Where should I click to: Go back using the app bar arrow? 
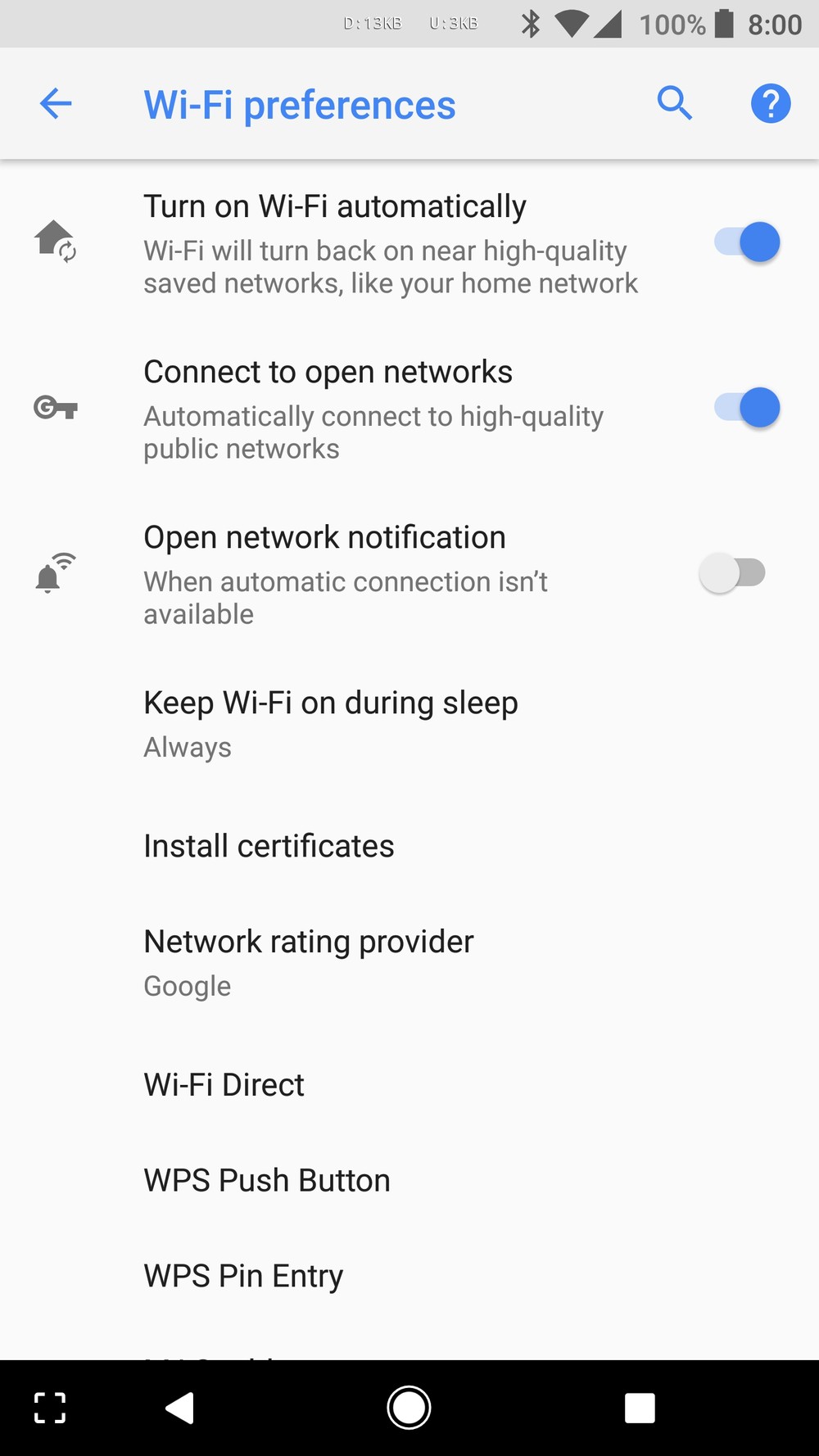point(56,104)
